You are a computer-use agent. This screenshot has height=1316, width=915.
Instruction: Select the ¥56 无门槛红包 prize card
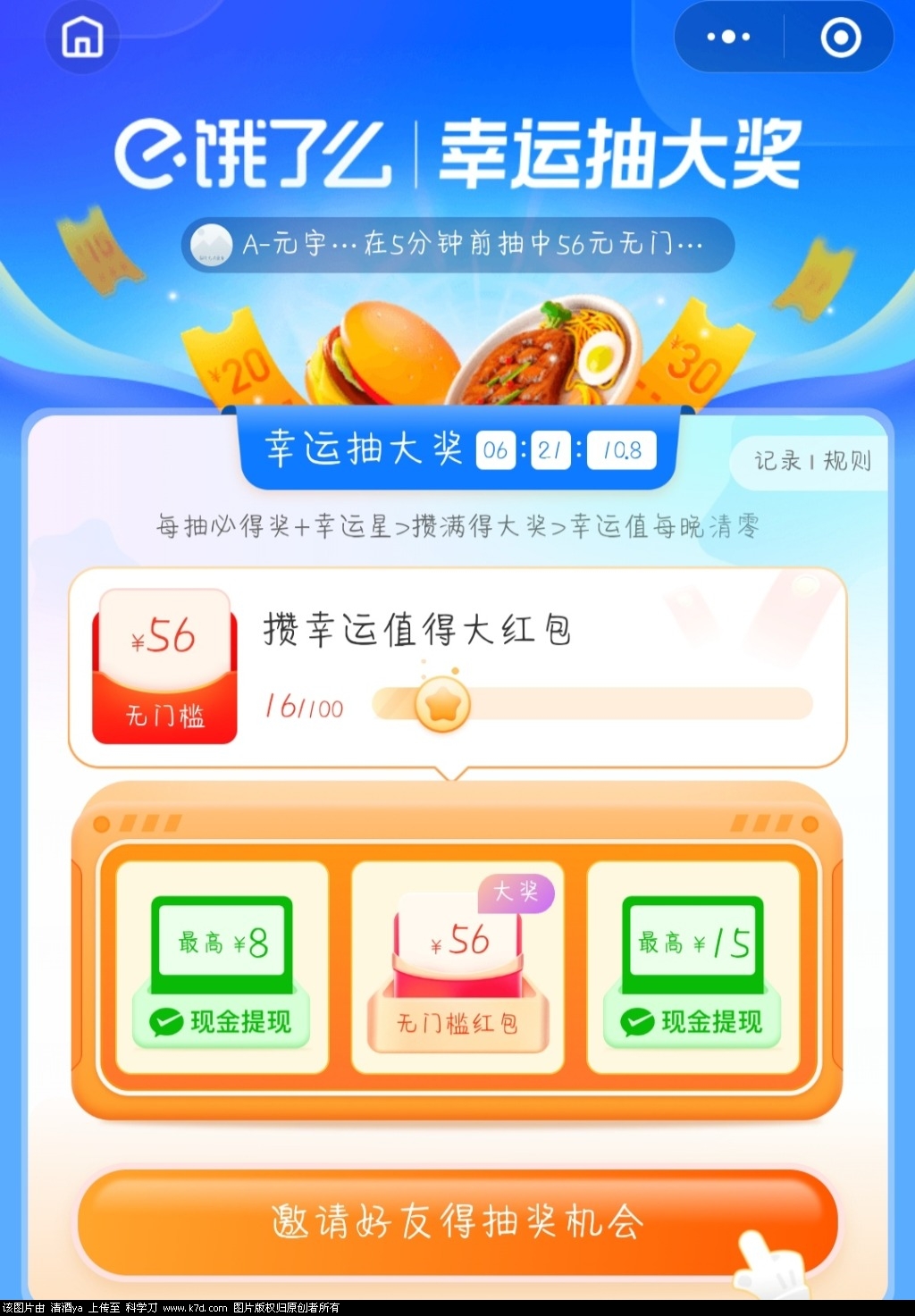tap(457, 968)
